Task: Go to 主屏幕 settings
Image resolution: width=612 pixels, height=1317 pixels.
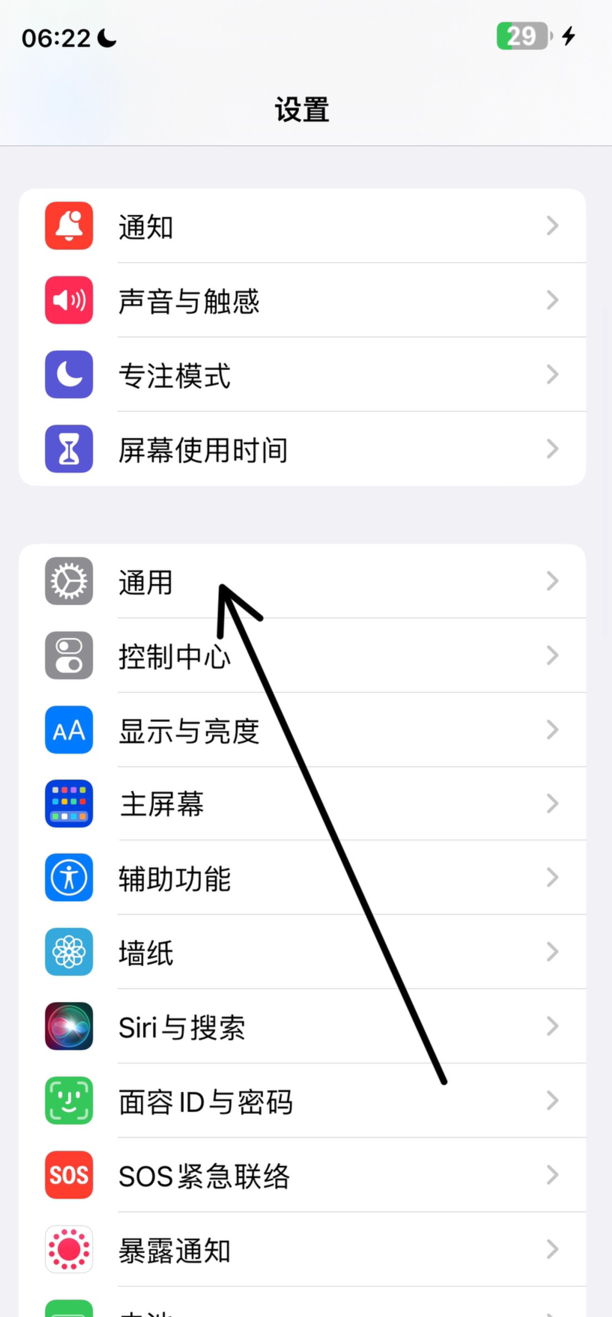Action: (x=302, y=803)
